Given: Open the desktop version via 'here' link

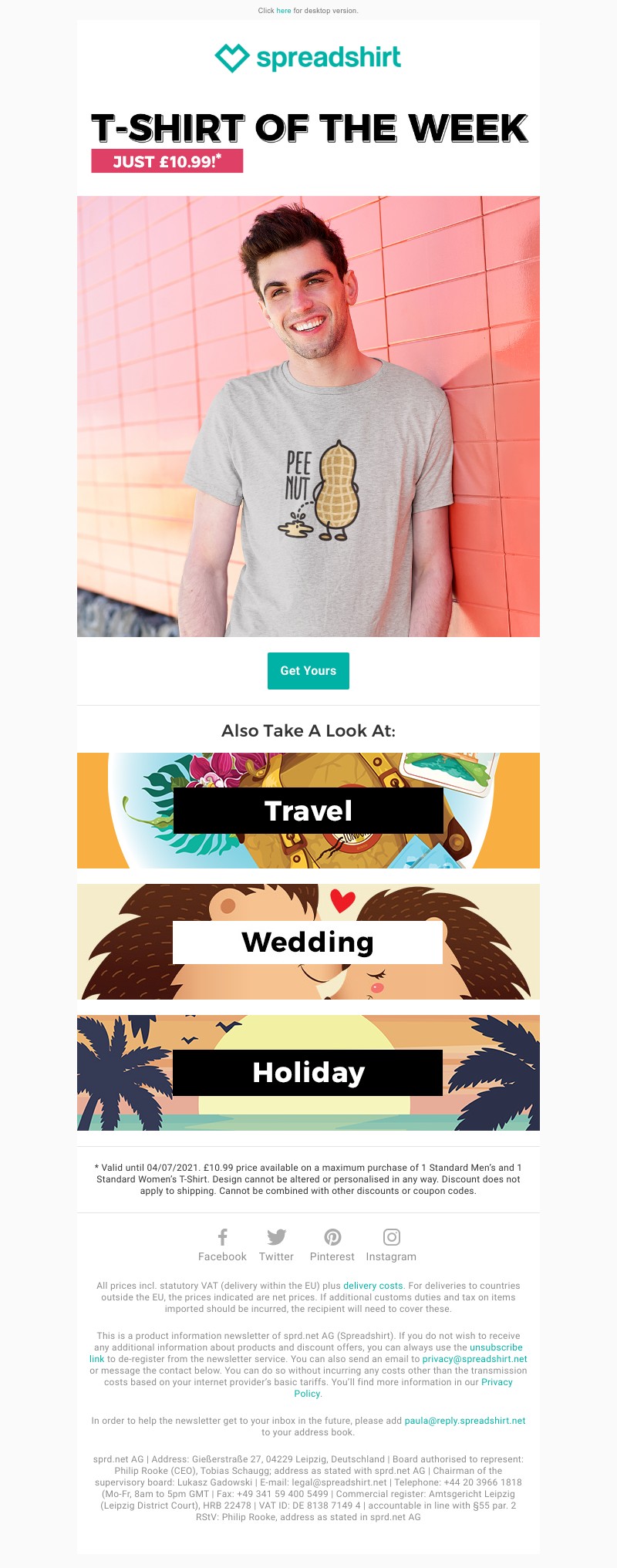Looking at the screenshot, I should pos(284,11).
